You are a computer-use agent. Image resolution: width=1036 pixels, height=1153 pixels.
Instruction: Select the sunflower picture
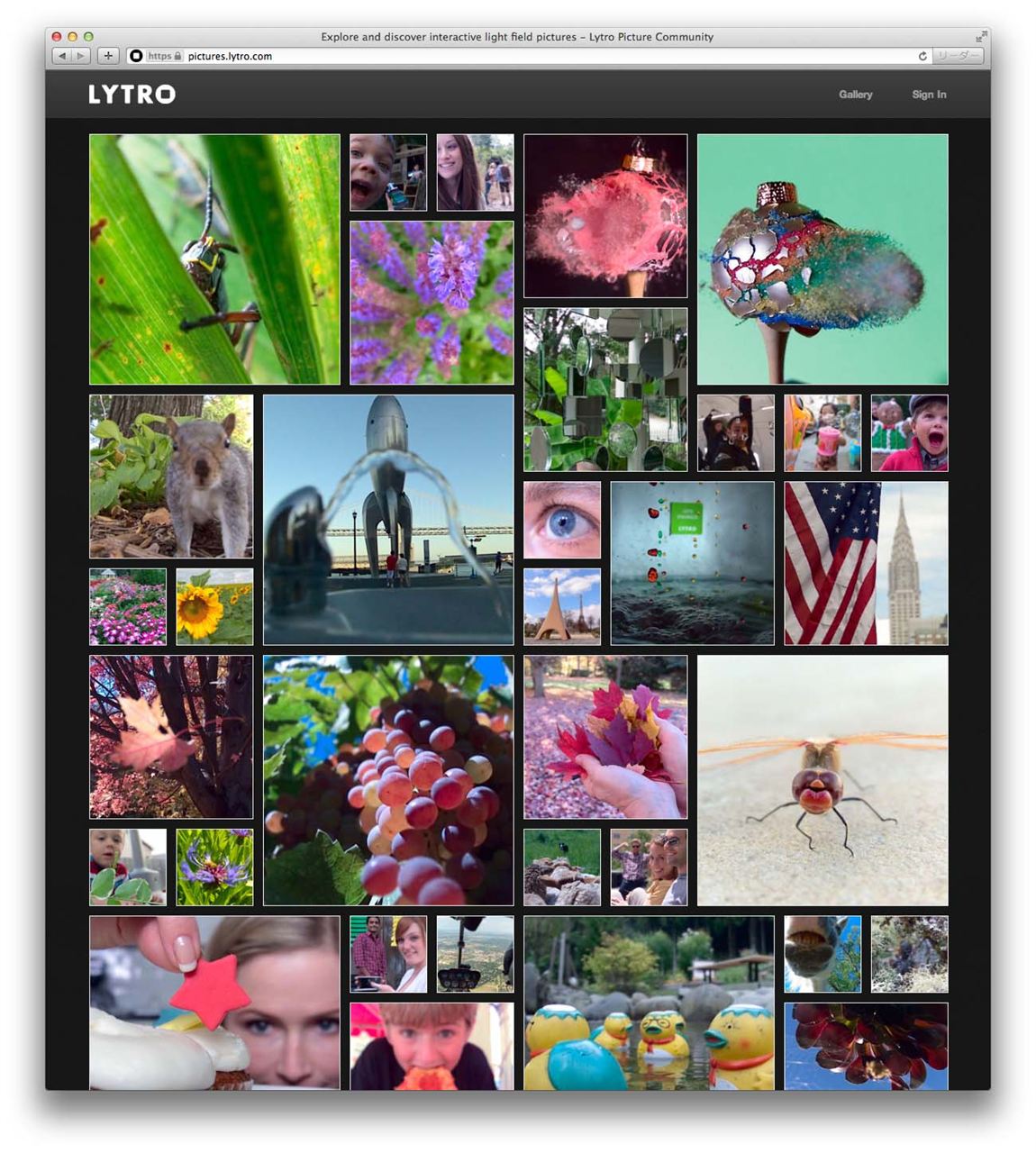tap(214, 606)
